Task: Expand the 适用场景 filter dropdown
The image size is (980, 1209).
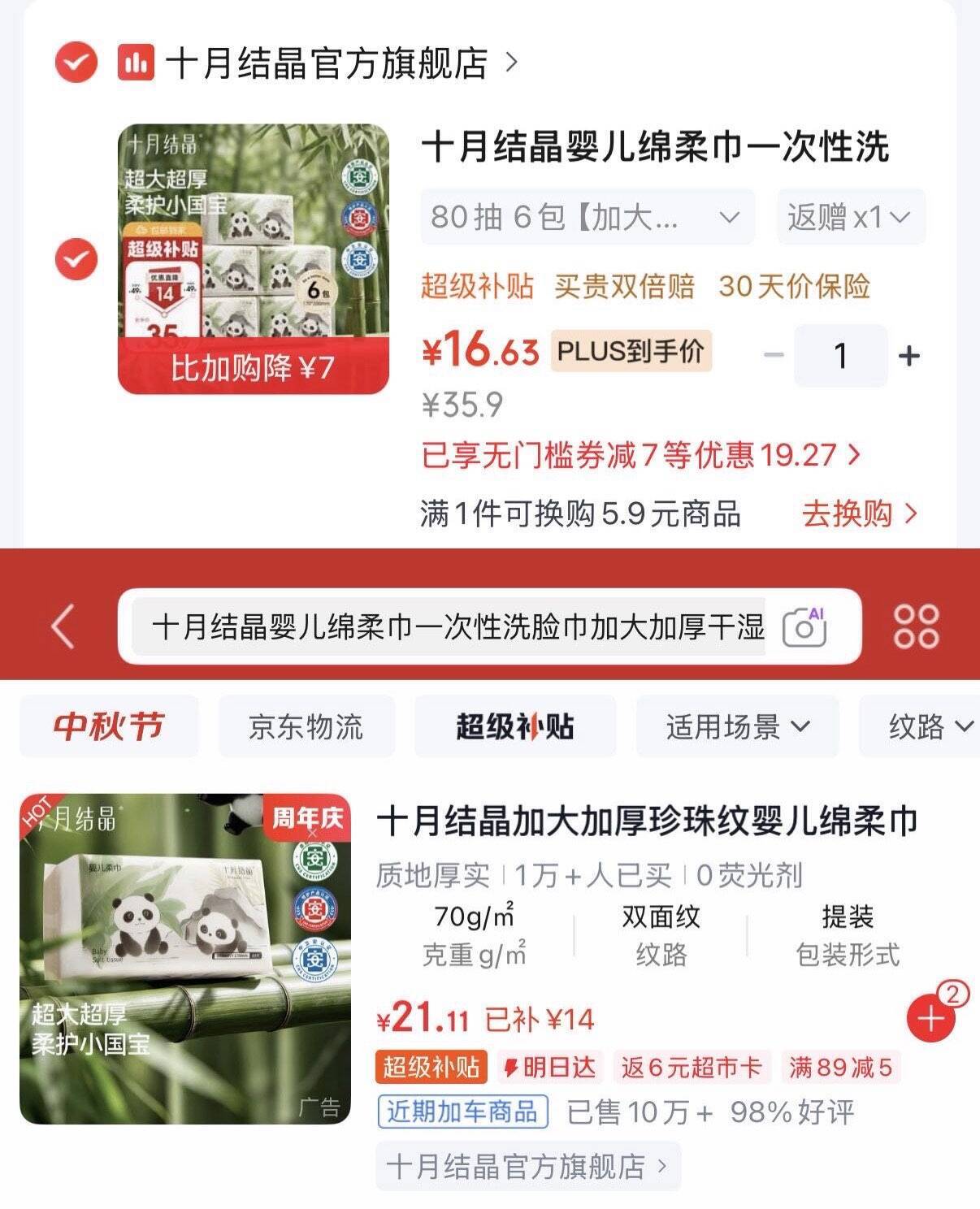Action: [738, 726]
